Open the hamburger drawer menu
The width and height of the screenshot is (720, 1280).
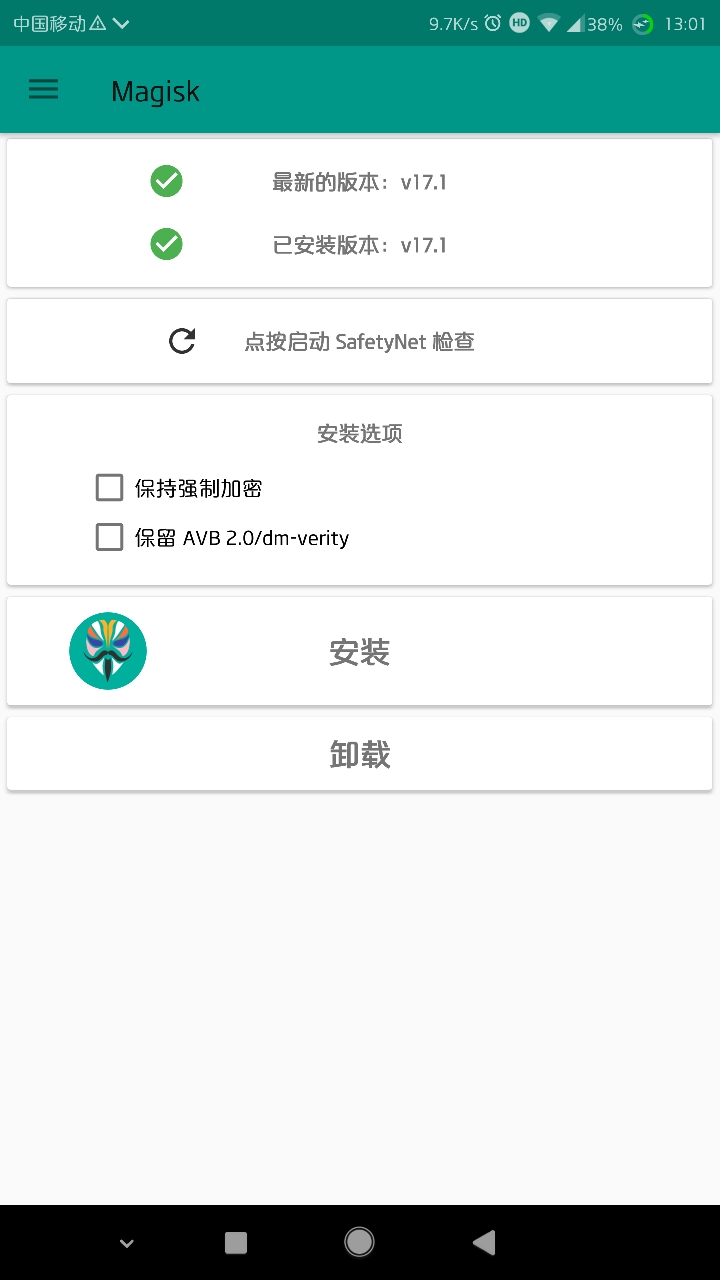tap(43, 90)
